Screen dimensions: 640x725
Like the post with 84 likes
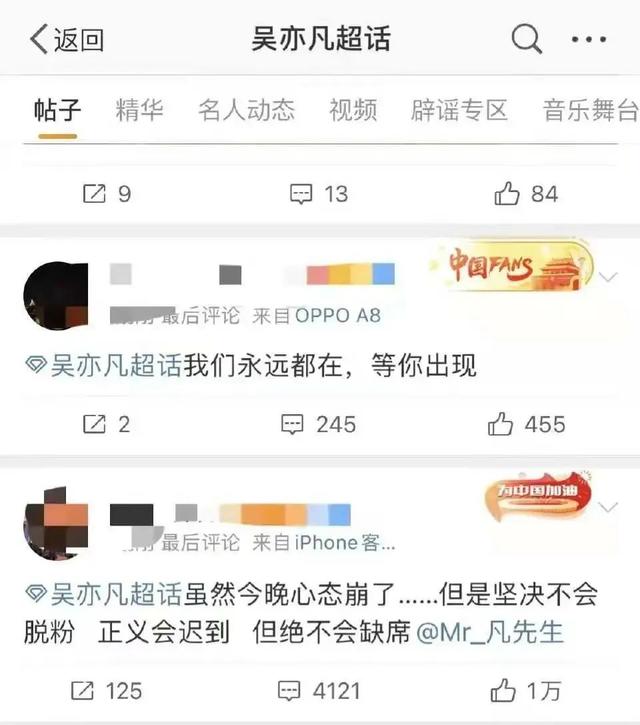coord(527,194)
